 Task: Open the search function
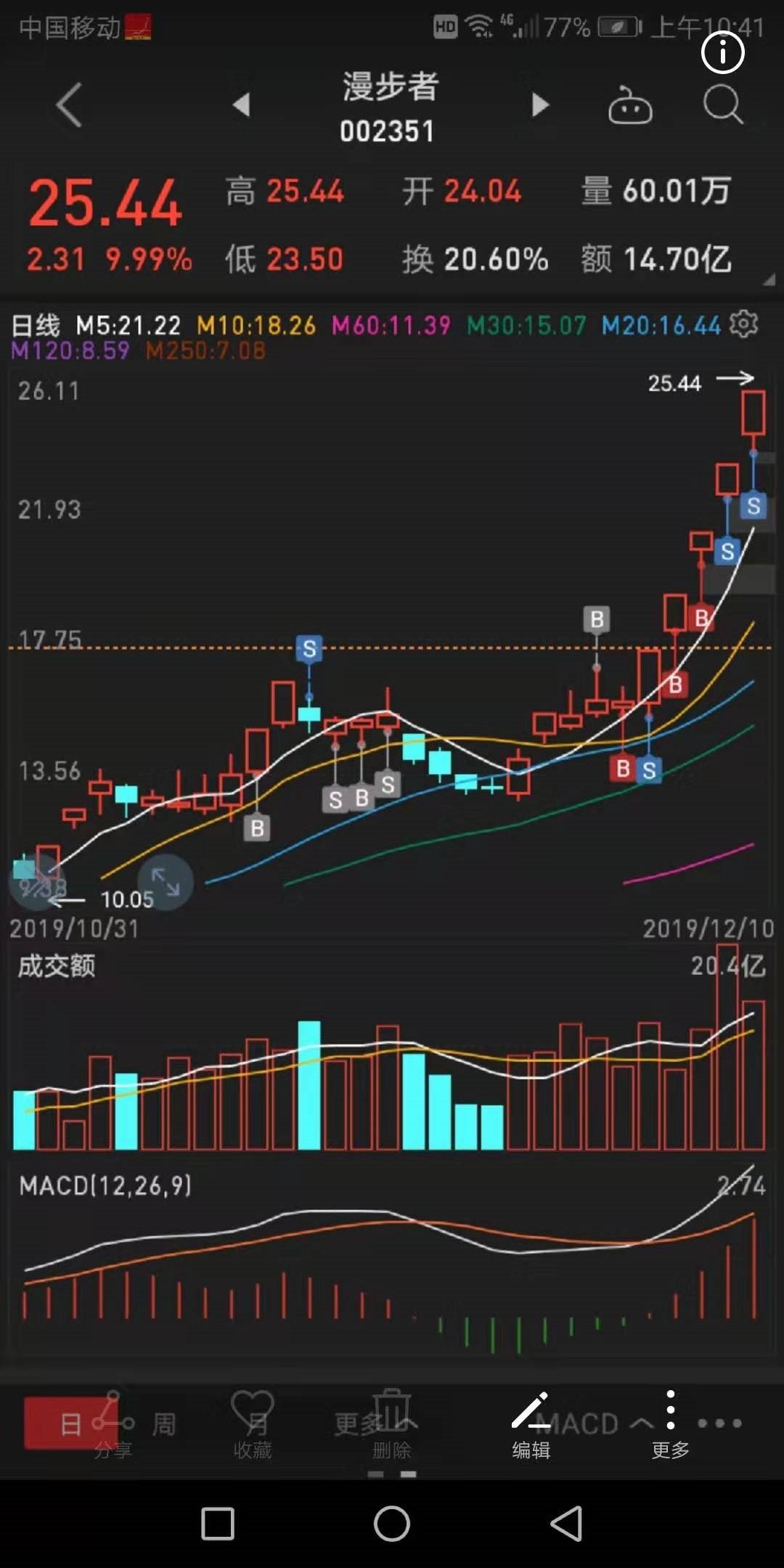coord(723,105)
